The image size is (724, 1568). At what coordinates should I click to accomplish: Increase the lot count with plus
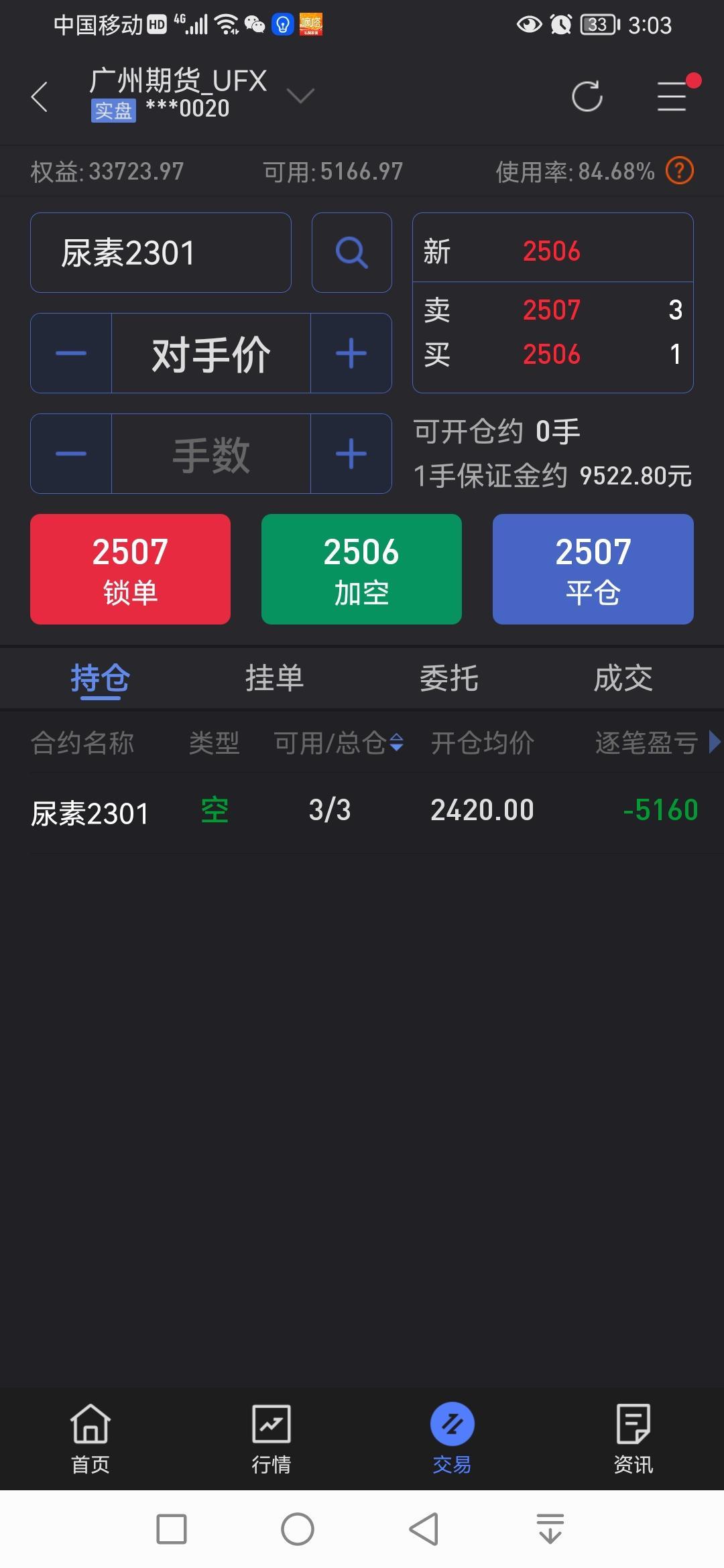[351, 454]
